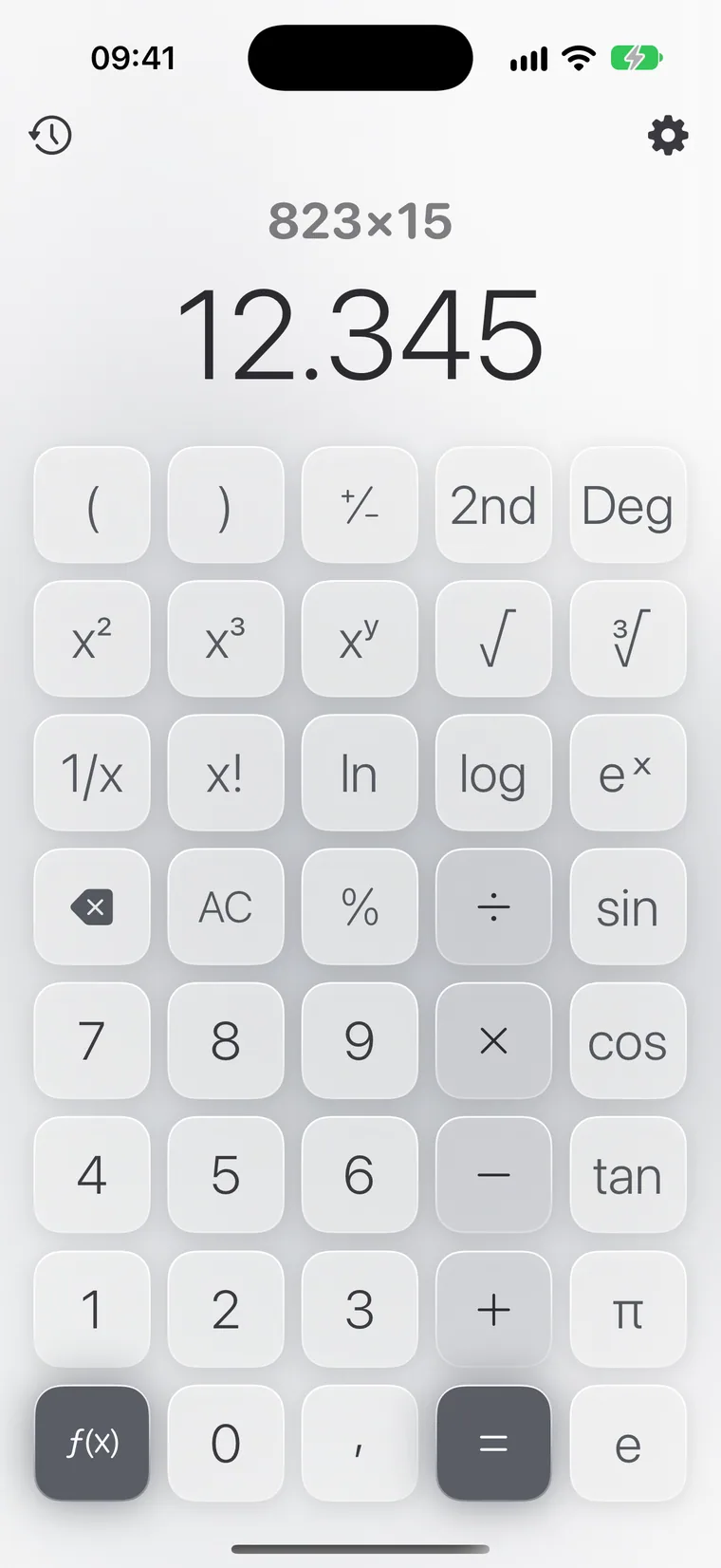
Task: Tap the equals key
Action: (x=493, y=1443)
